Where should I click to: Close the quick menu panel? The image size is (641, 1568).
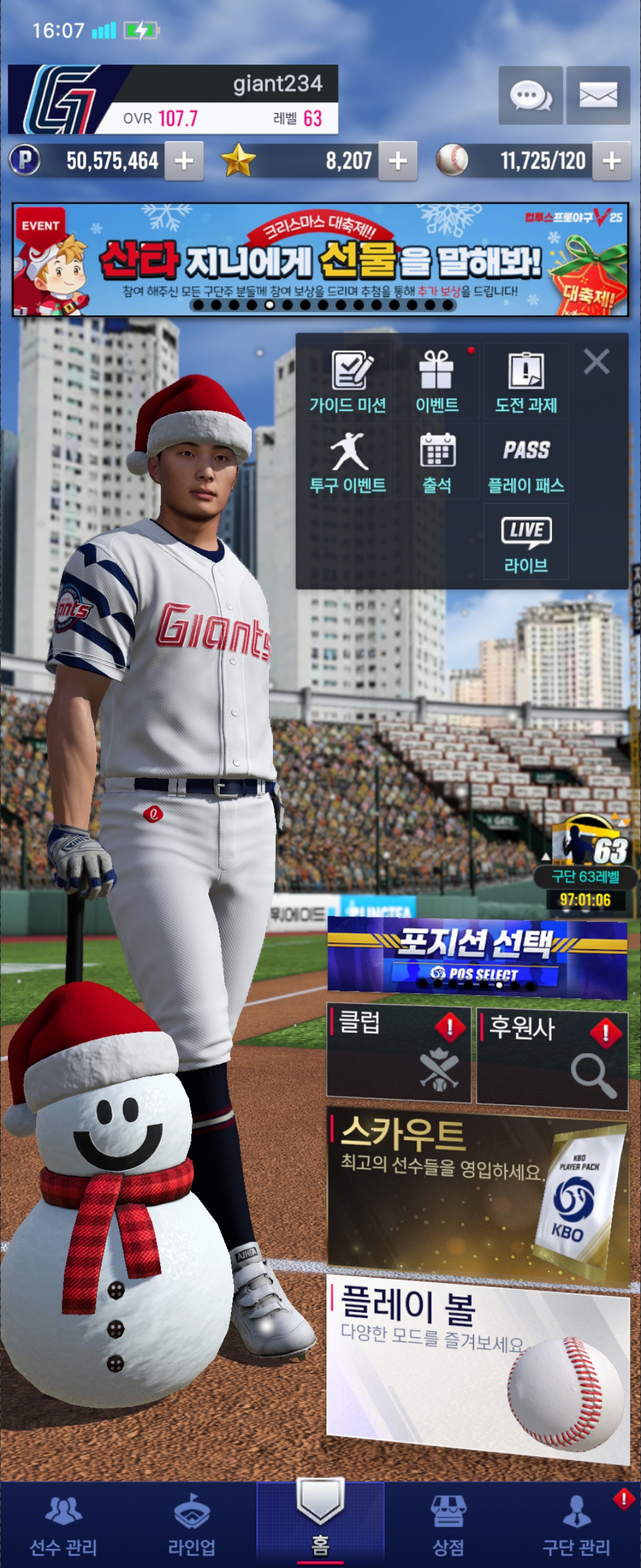[596, 362]
